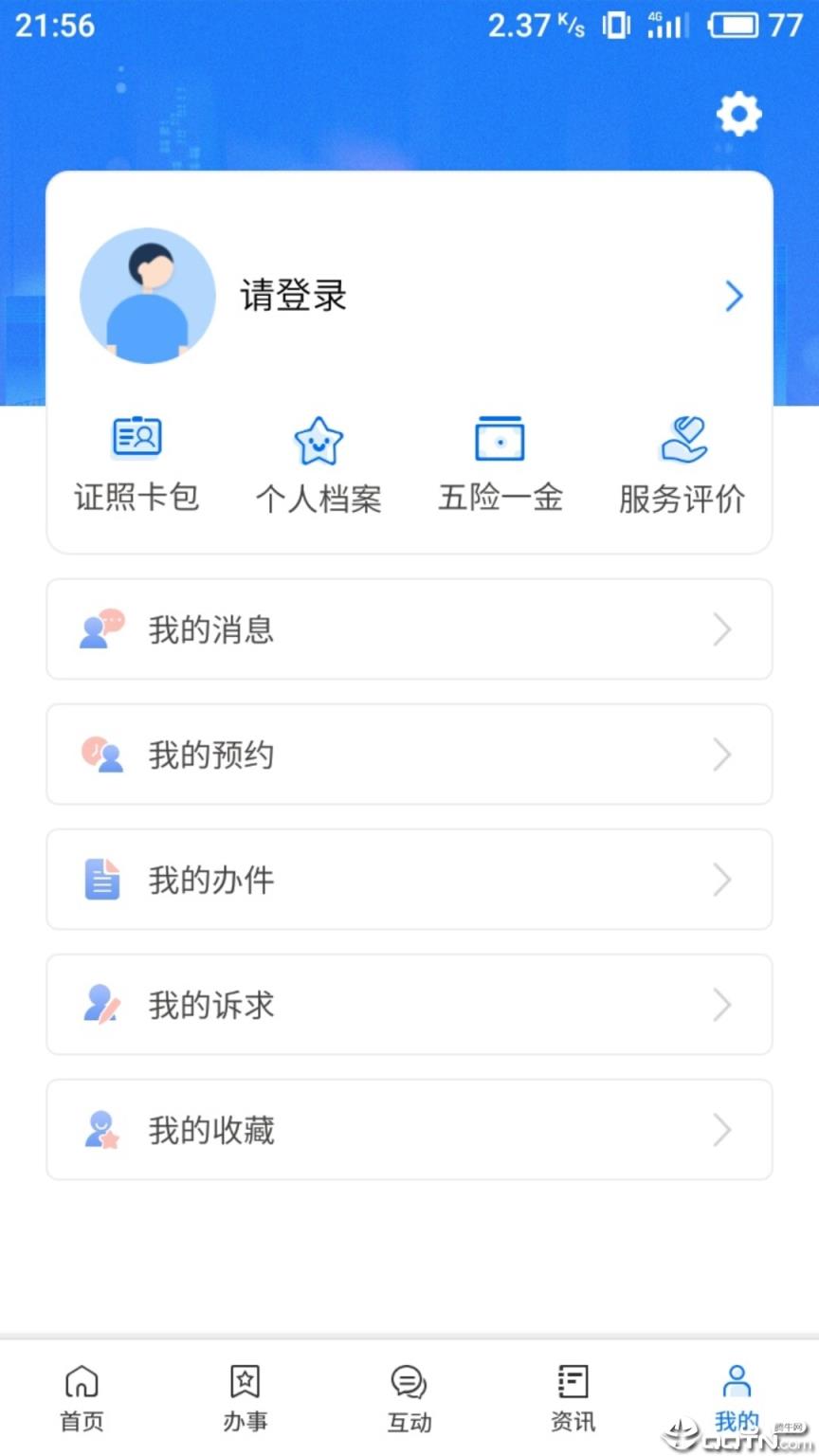Click the 请登录 login prompt

[x=294, y=296]
